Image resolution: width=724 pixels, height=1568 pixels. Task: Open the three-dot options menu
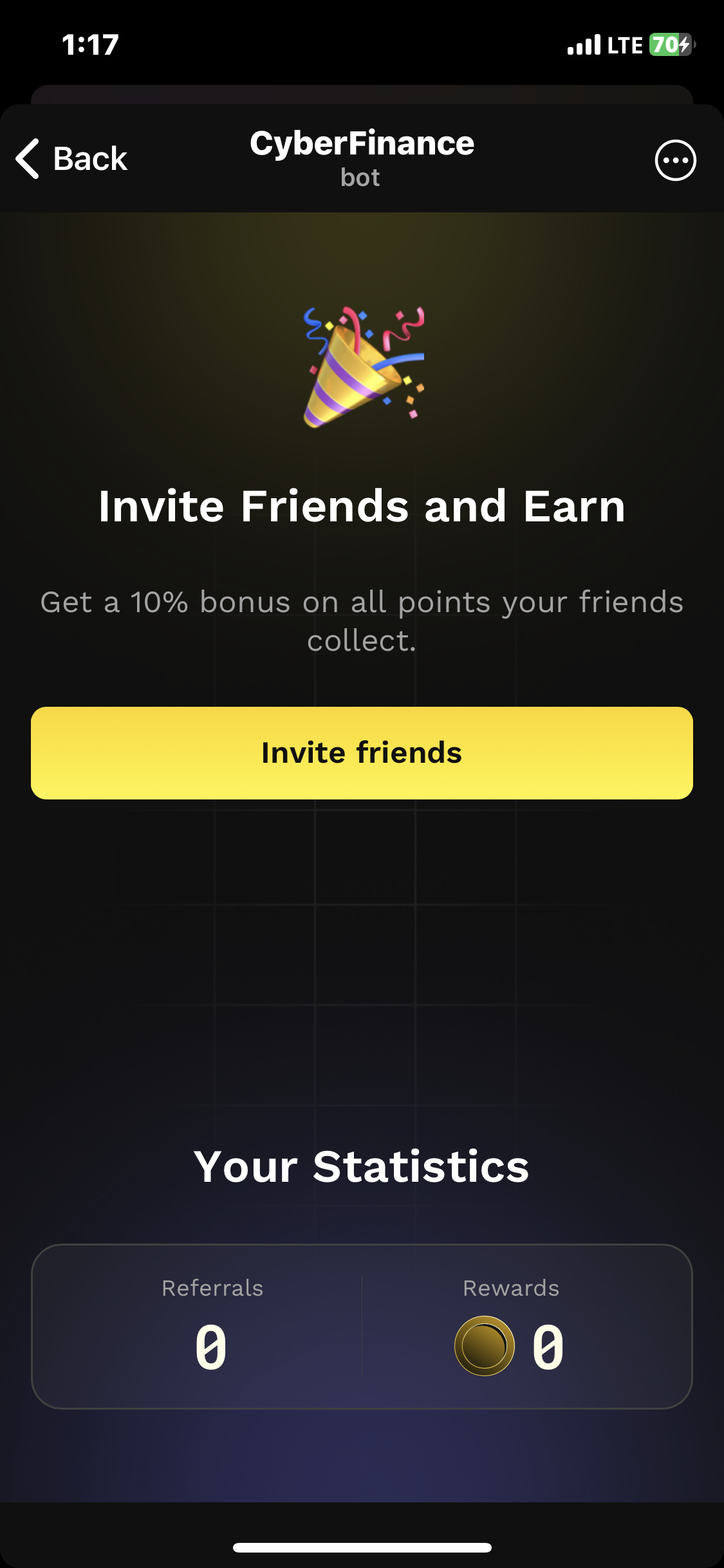point(675,160)
